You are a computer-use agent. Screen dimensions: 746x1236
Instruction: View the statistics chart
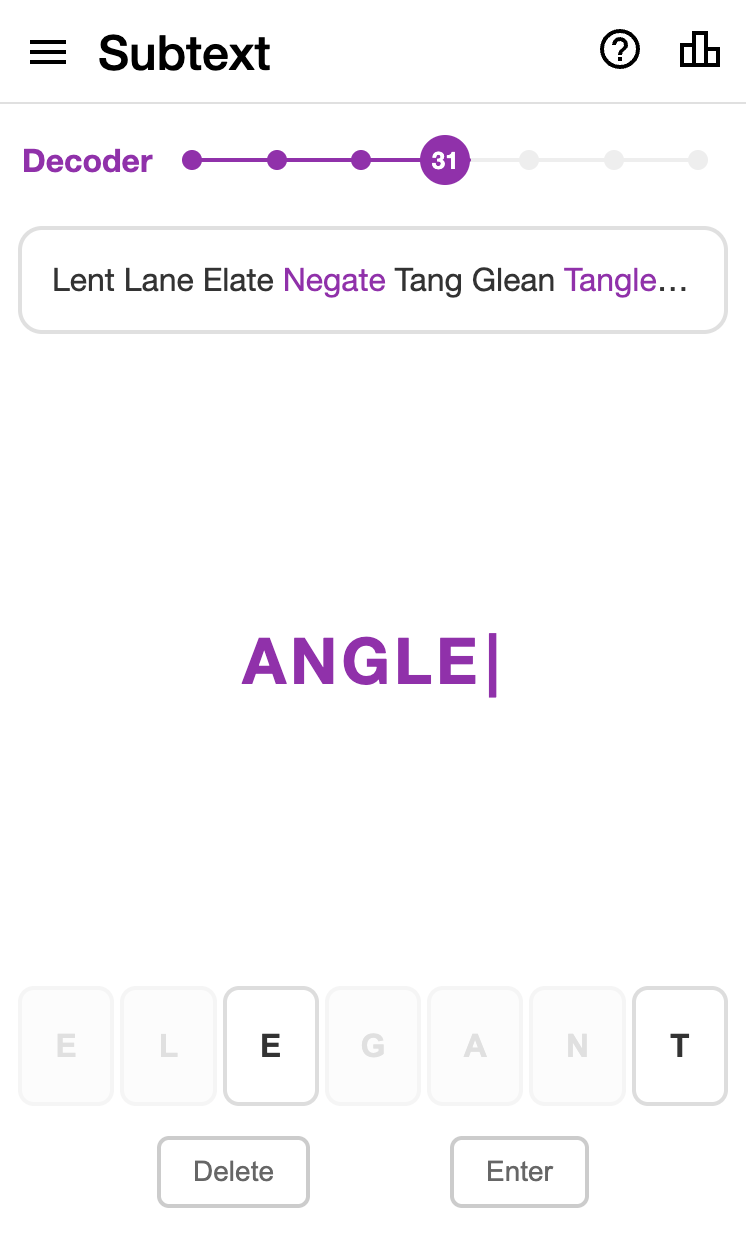(699, 49)
